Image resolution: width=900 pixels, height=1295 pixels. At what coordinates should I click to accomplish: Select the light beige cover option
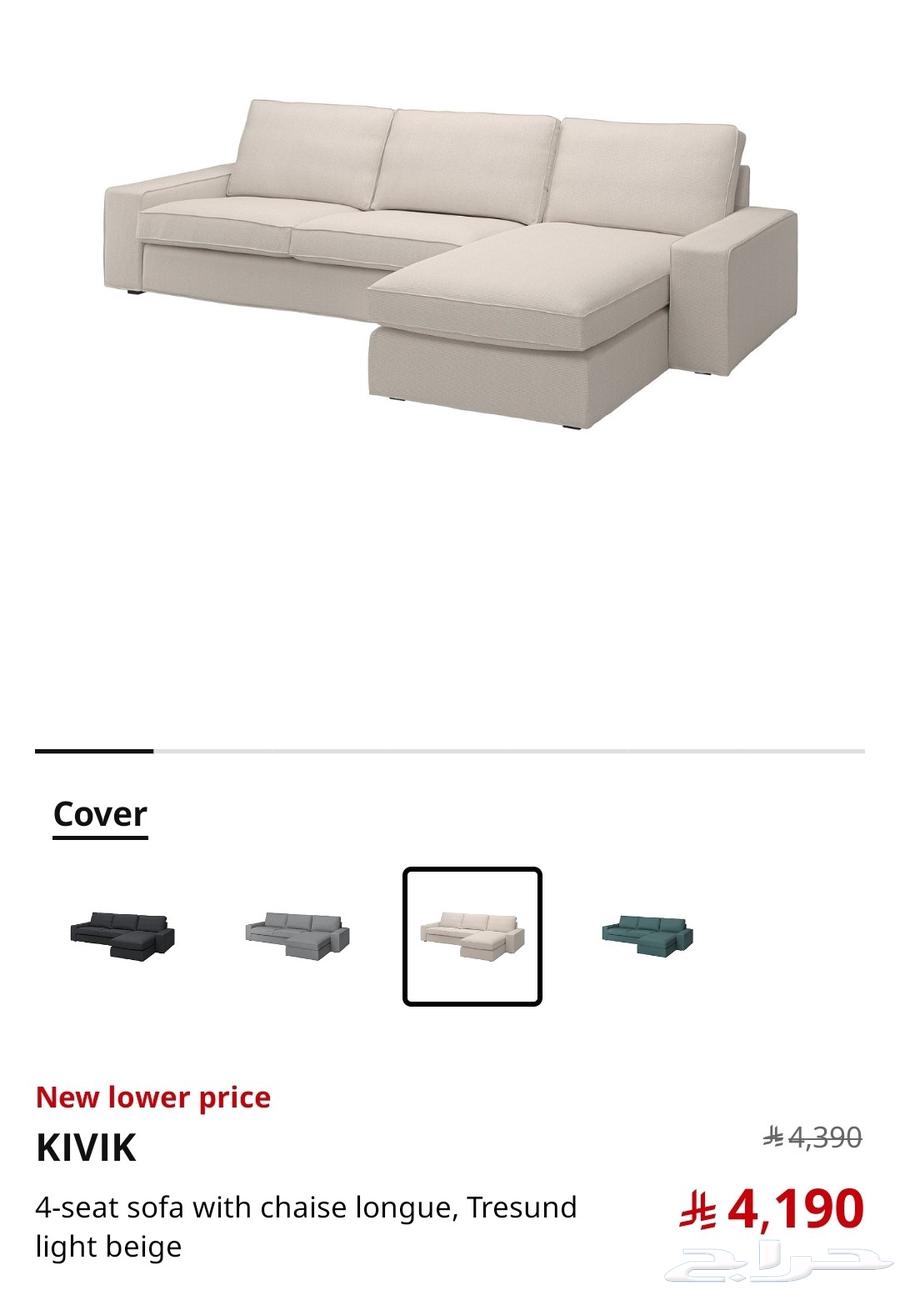click(x=472, y=936)
